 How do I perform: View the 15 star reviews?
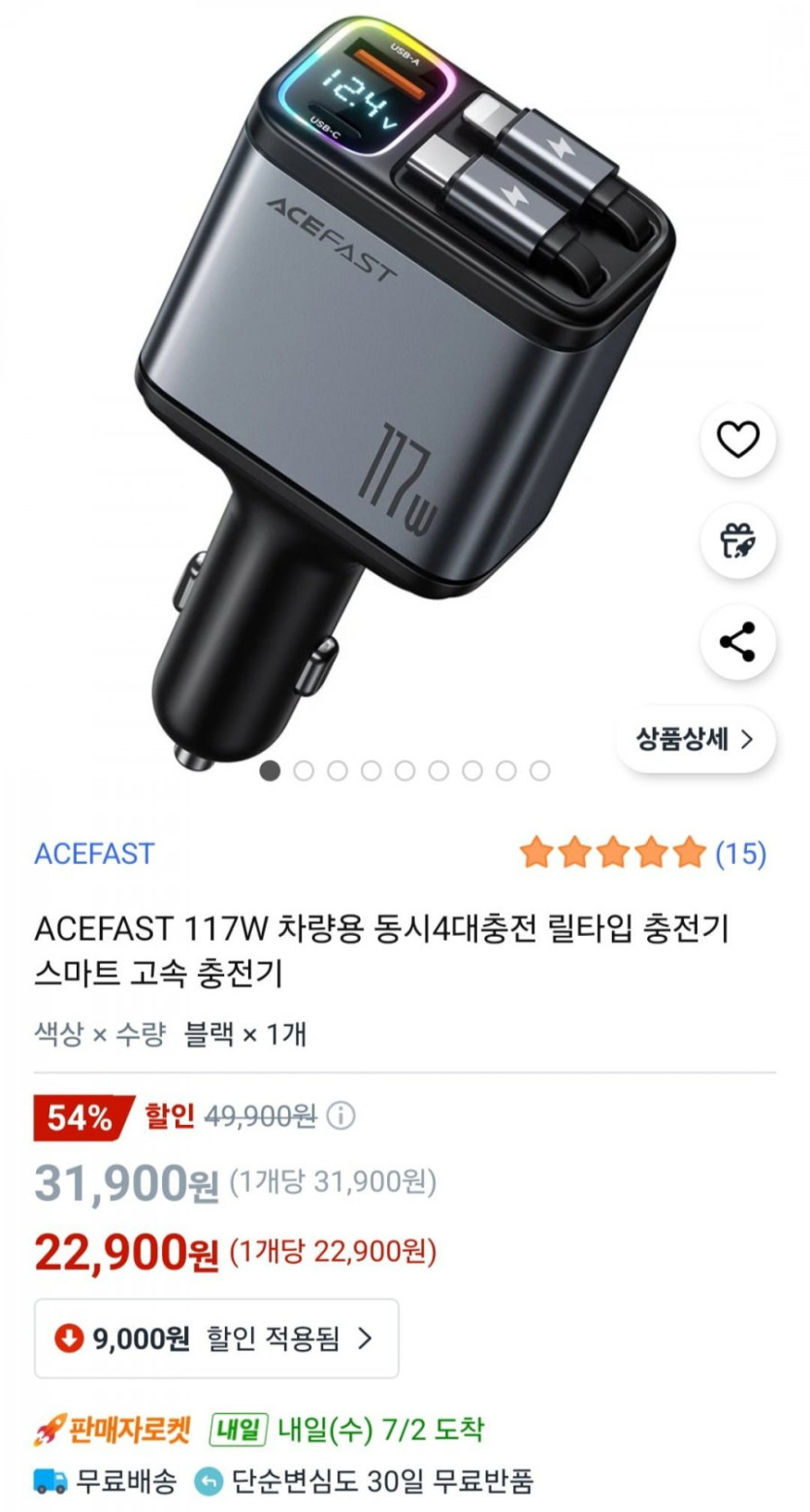pos(642,853)
